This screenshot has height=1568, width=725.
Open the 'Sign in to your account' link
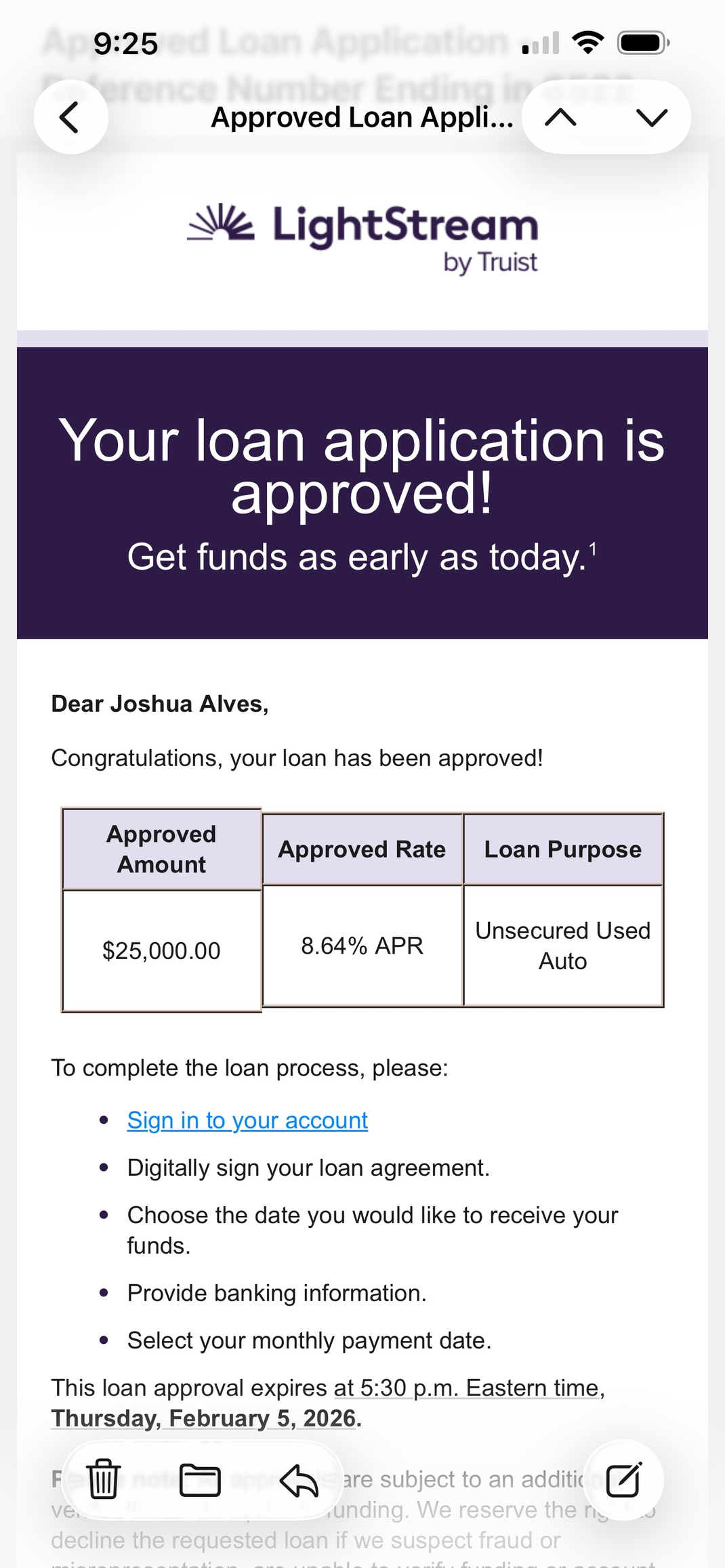click(x=247, y=1120)
